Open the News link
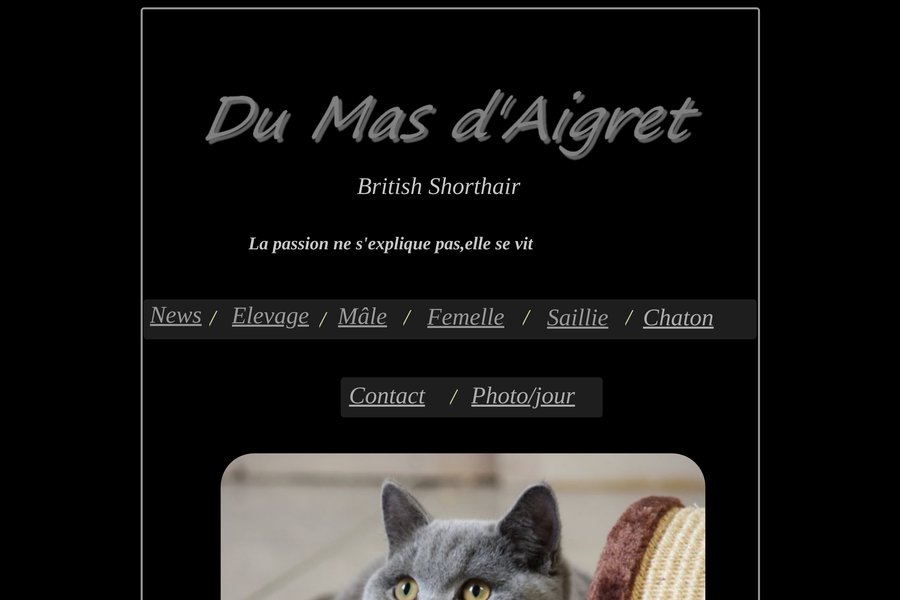Image resolution: width=900 pixels, height=600 pixels. [176, 316]
